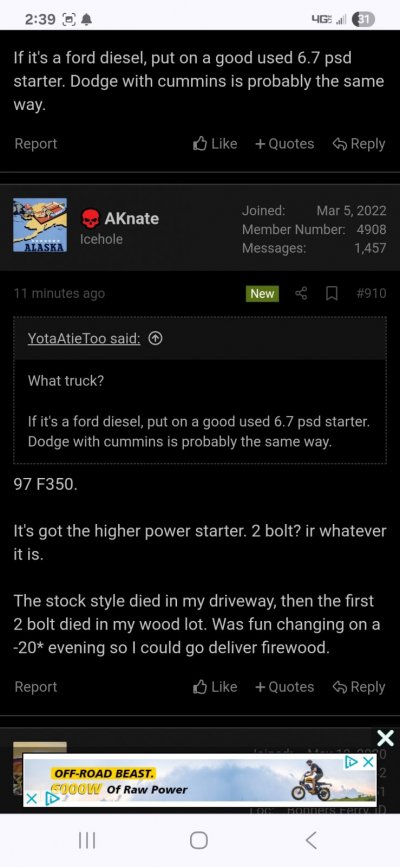Reply to the top post about cummins

coord(359,144)
